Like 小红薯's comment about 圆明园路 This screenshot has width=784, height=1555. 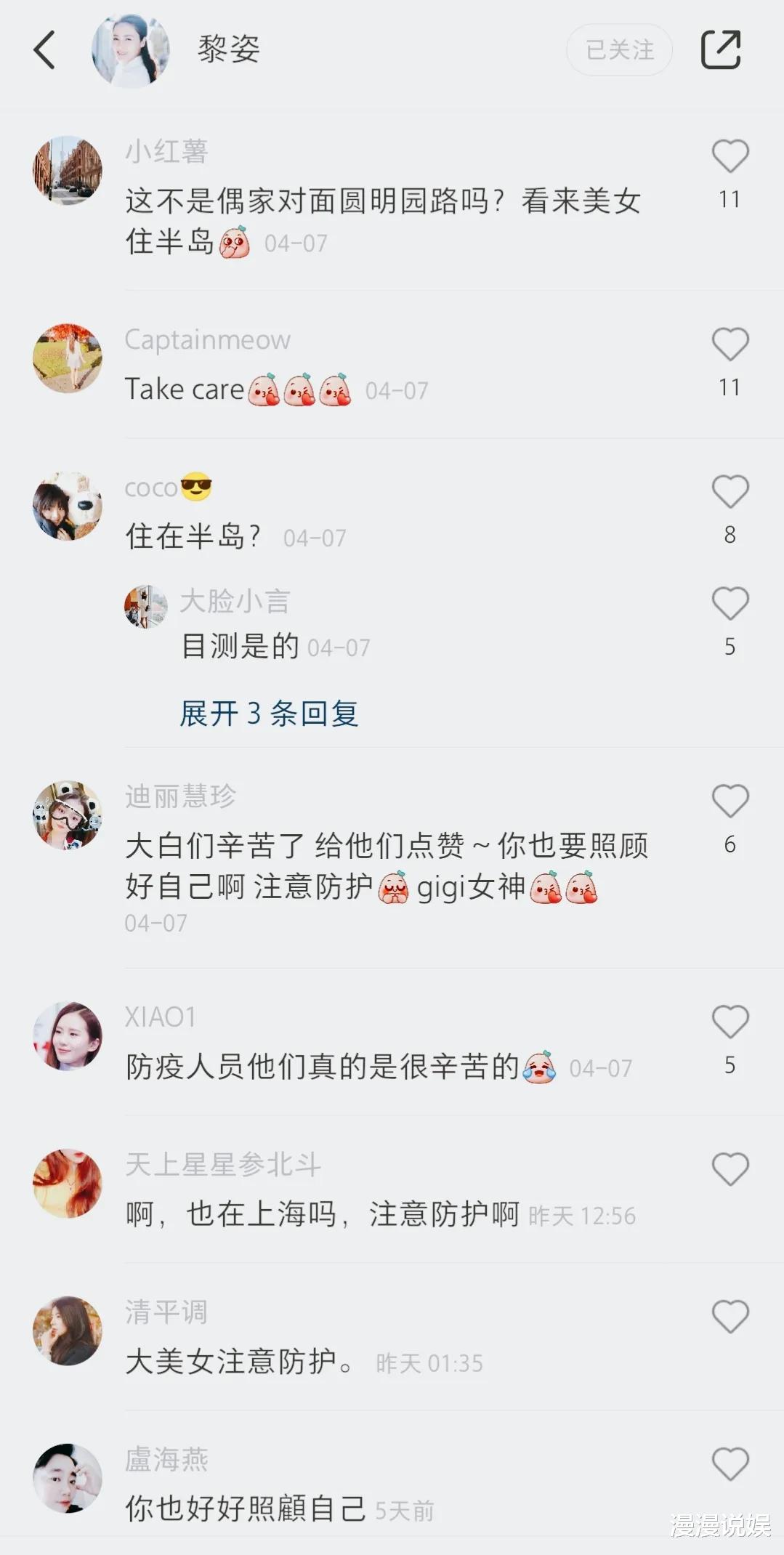pyautogui.click(x=730, y=154)
